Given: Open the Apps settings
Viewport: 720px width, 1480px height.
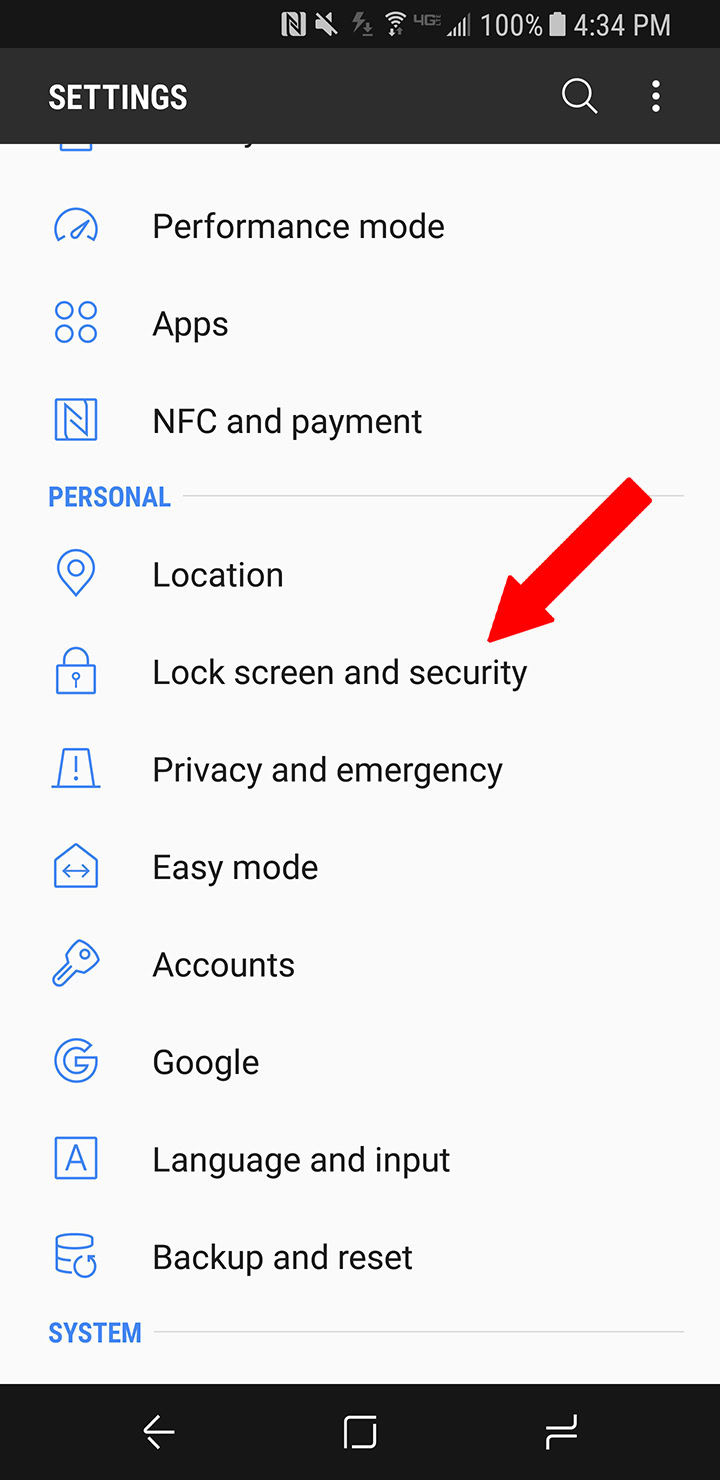Looking at the screenshot, I should 360,324.
